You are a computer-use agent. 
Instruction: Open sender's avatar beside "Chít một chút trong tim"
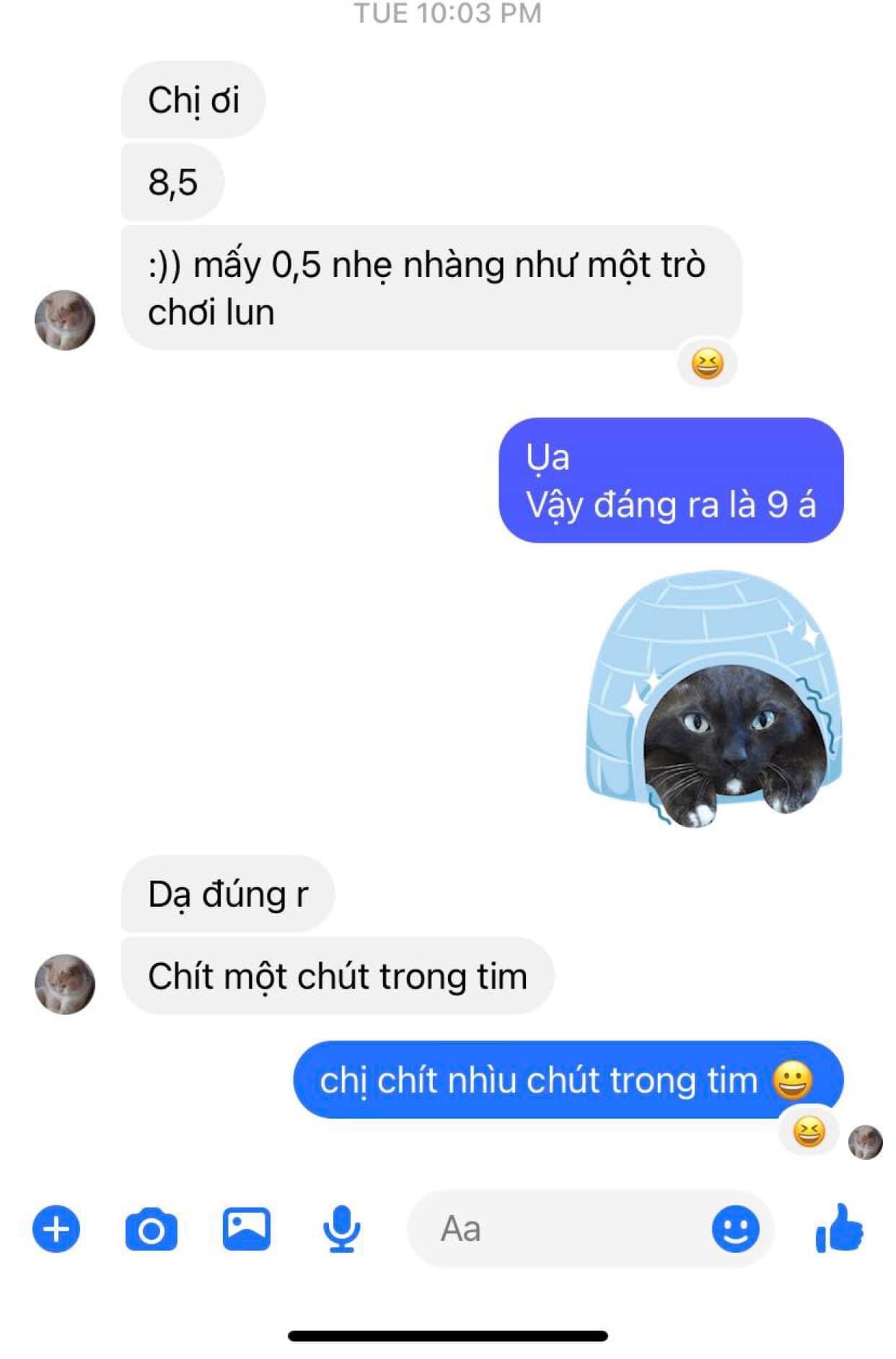pos(65,984)
